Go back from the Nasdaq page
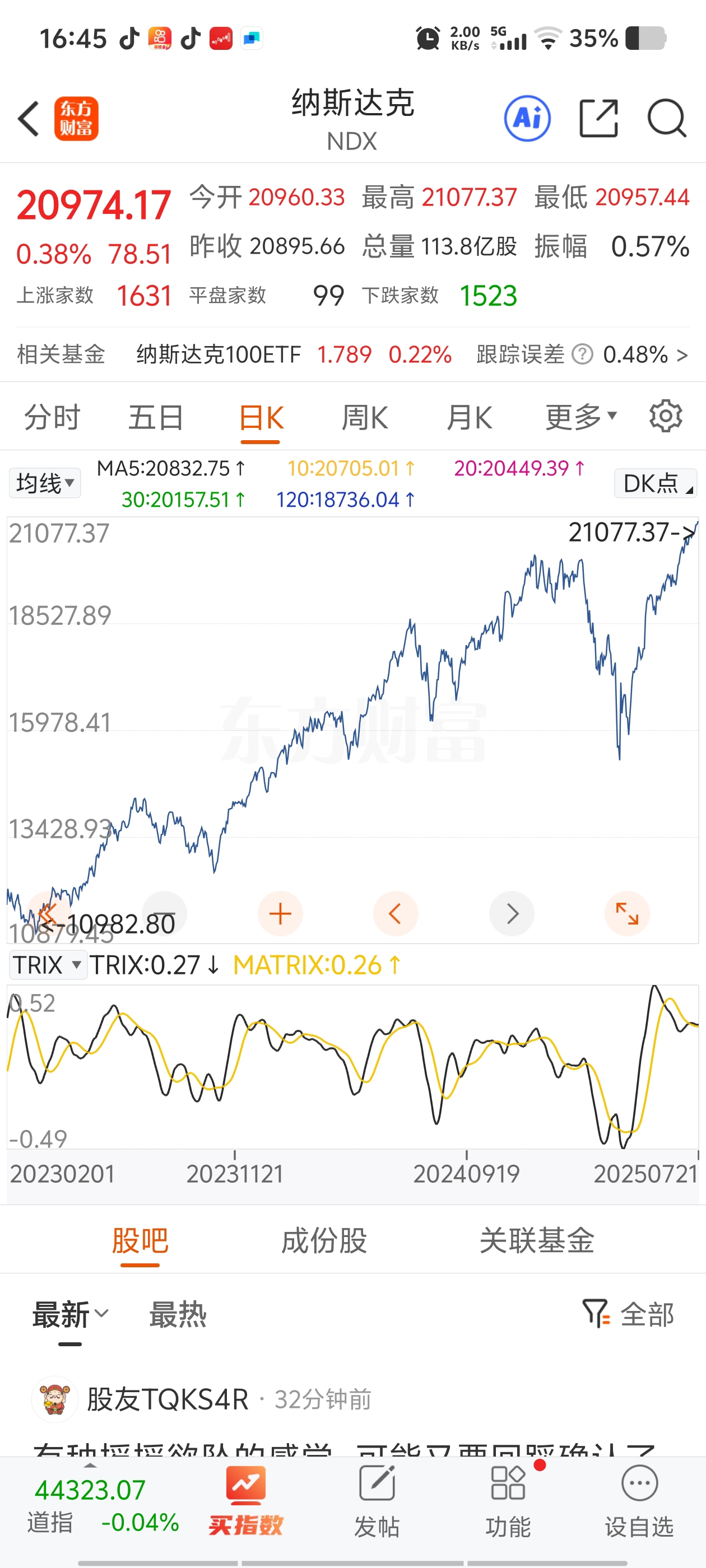 pyautogui.click(x=29, y=119)
